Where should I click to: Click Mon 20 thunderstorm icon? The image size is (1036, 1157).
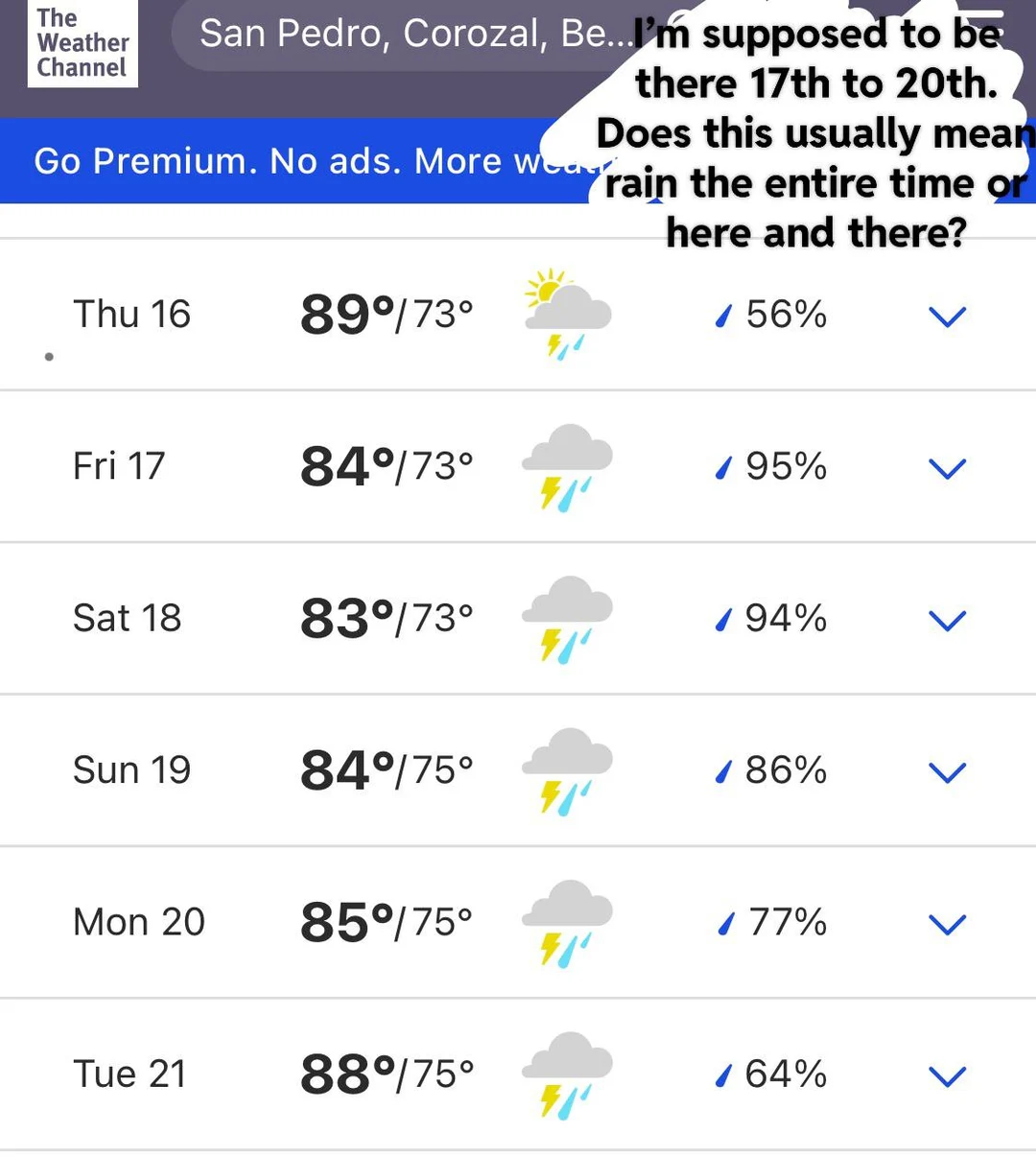[566, 923]
